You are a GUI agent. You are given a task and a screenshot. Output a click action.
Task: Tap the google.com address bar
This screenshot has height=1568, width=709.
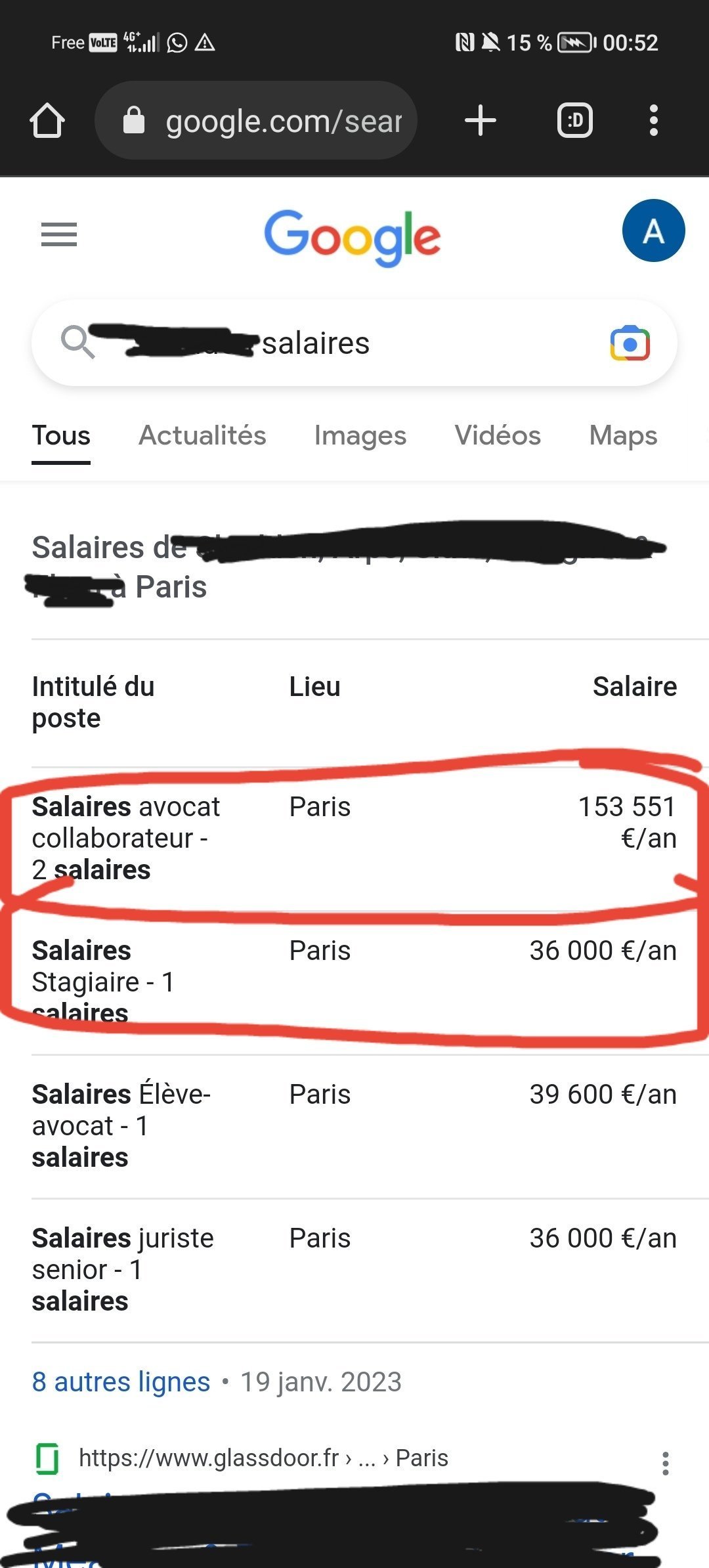coord(256,121)
